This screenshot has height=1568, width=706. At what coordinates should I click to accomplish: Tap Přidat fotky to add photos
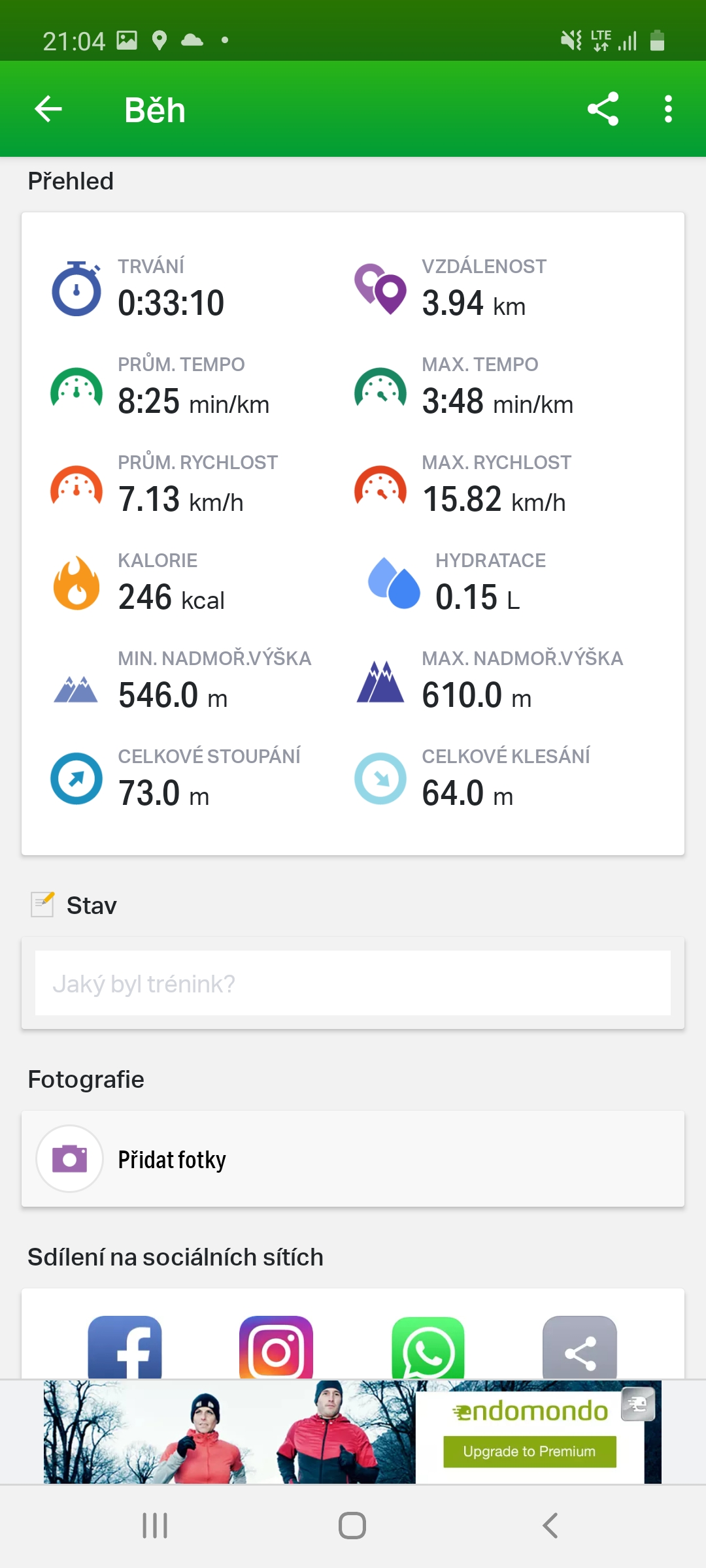(353, 1158)
